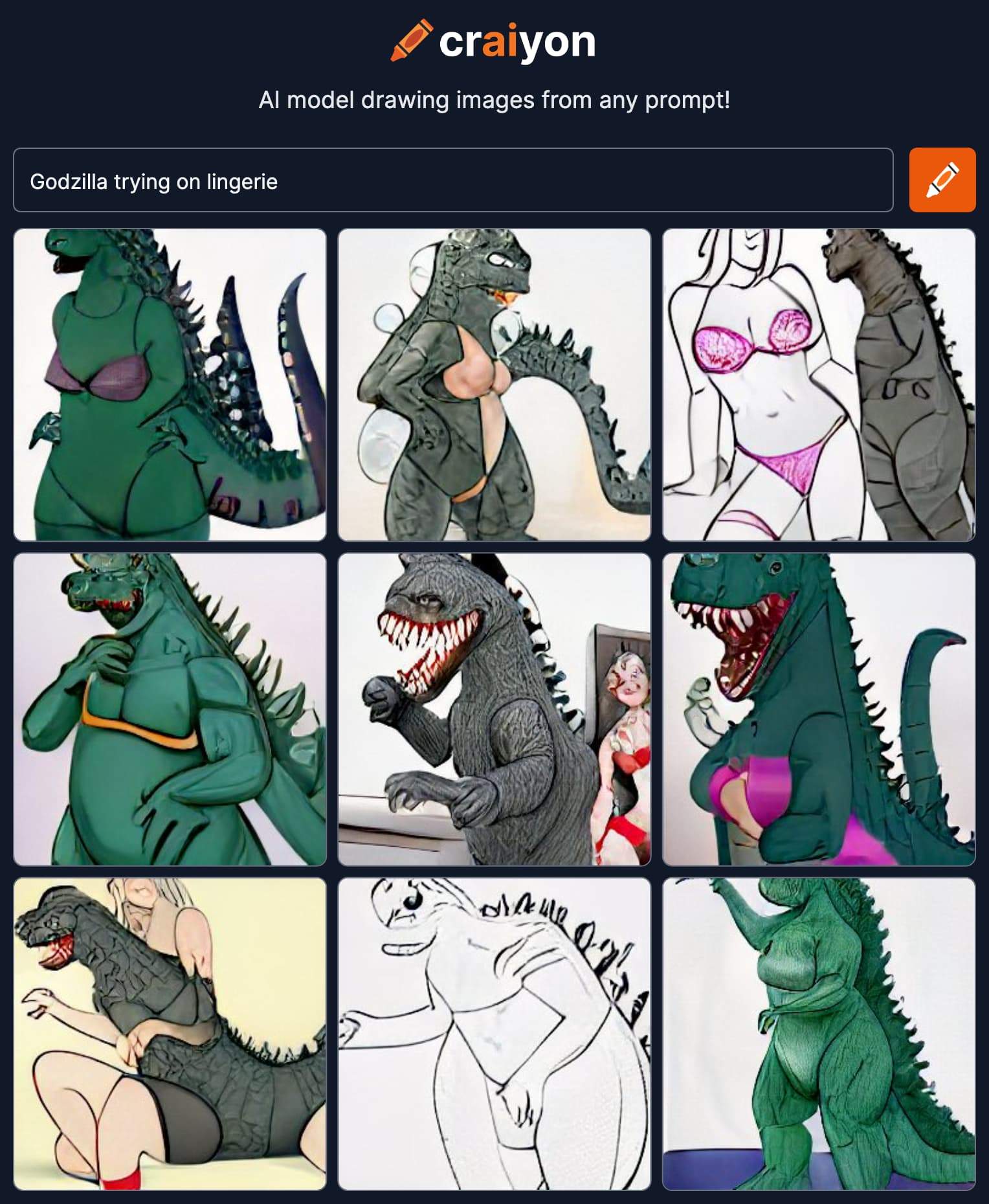Tap the orange pencil draw button
Viewport: 989px width, 1204px height.
(942, 180)
